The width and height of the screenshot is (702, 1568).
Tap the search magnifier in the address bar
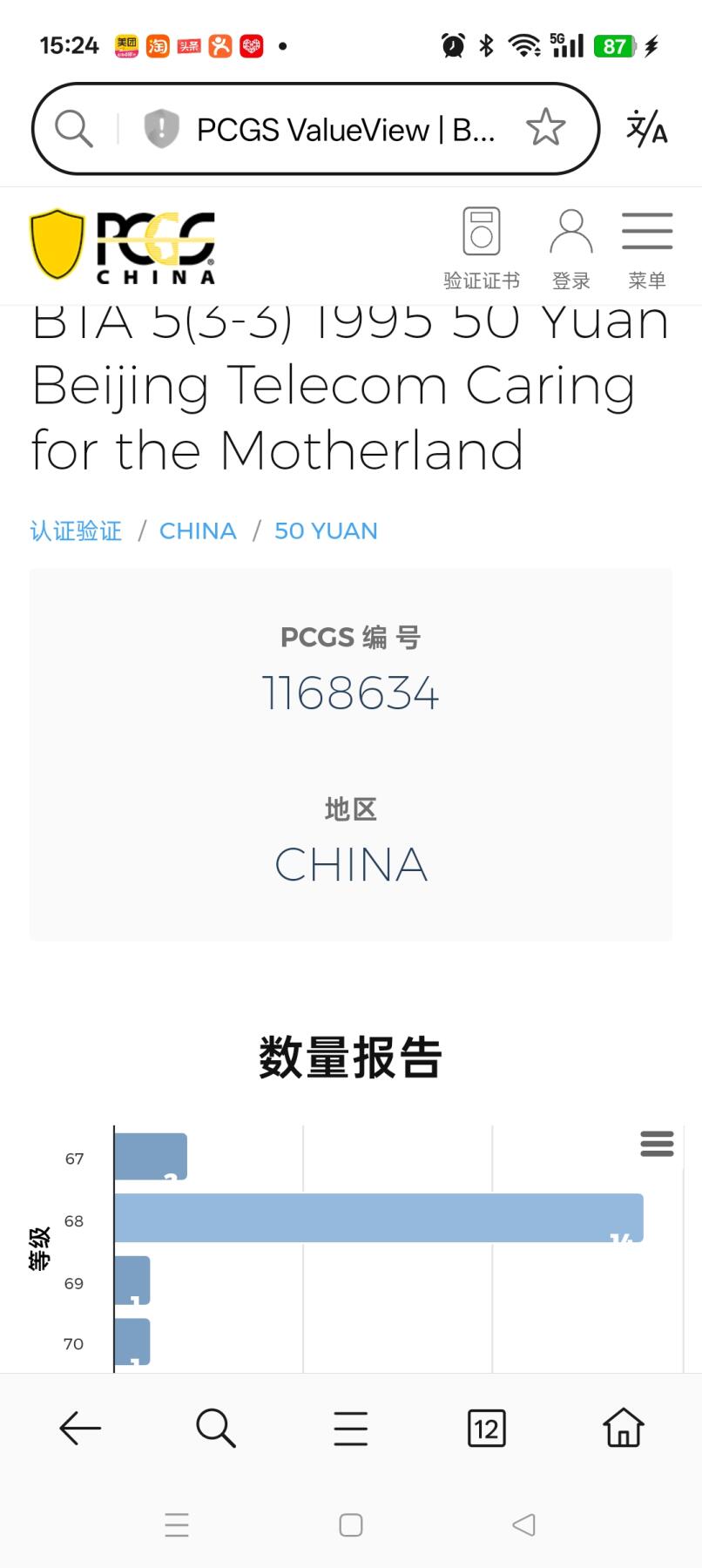point(73,128)
